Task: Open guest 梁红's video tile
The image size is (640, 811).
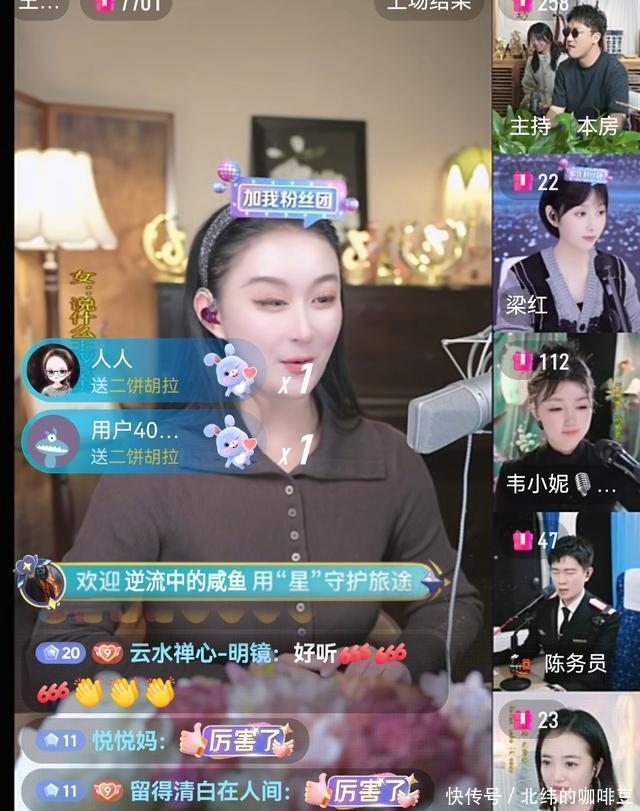Action: point(566,245)
